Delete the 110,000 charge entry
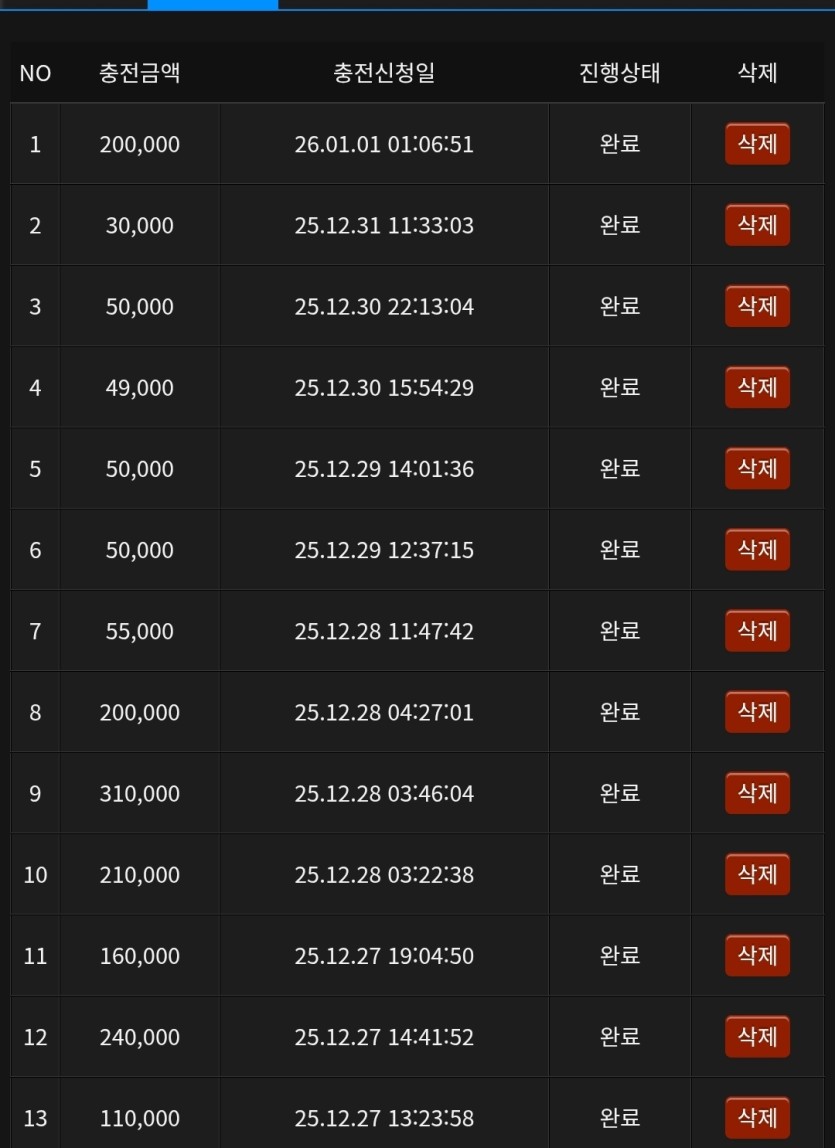The height and width of the screenshot is (1148, 835). pyautogui.click(x=757, y=1117)
